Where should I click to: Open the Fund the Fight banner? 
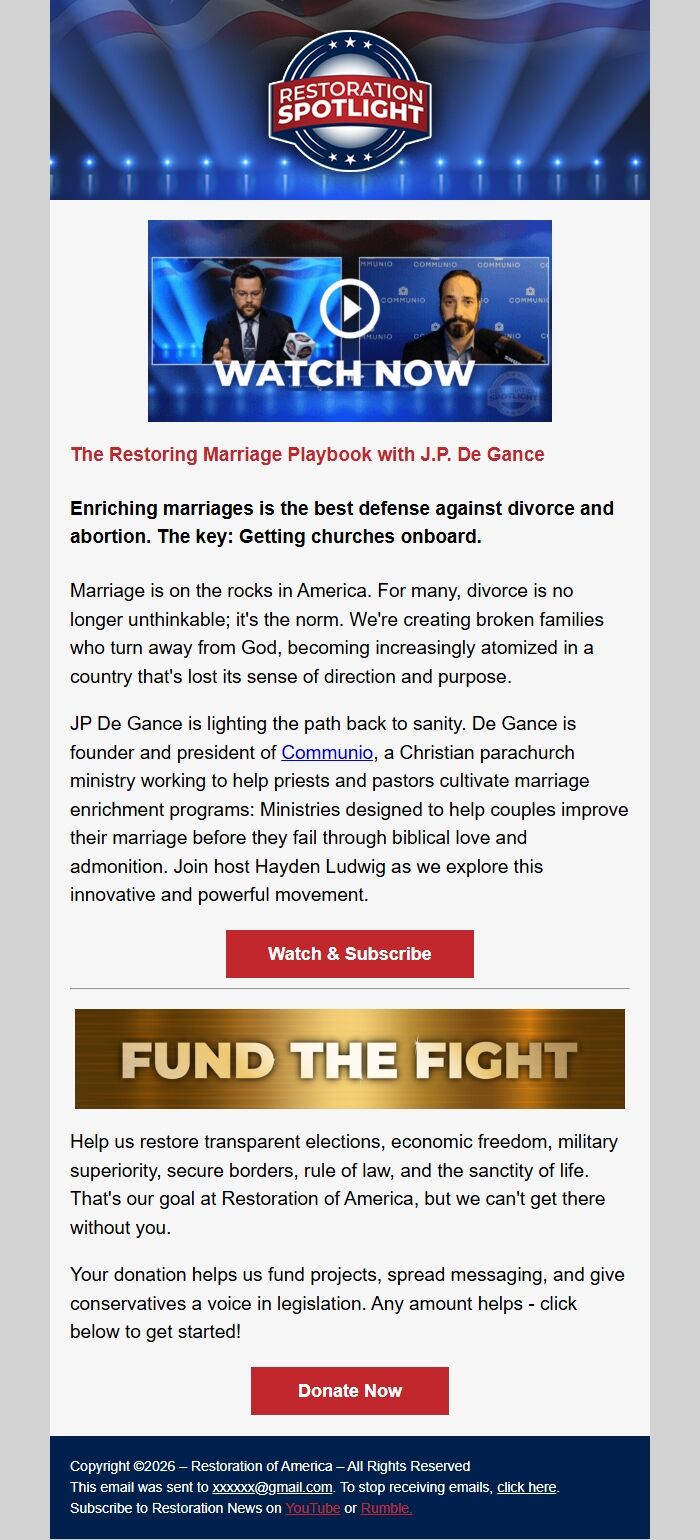[350, 1059]
